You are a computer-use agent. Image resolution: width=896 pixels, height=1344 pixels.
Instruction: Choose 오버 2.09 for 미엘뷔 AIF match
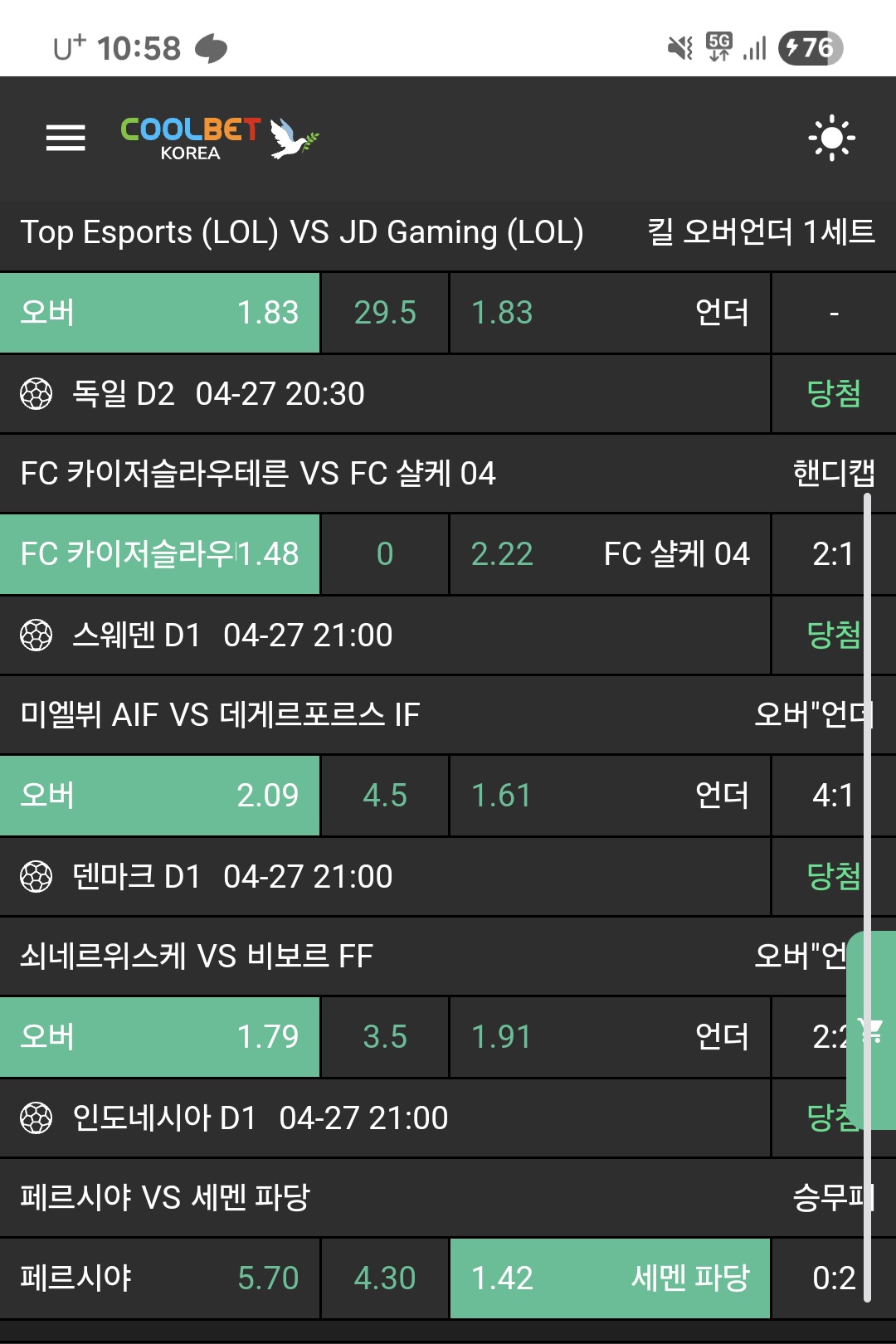tap(159, 796)
